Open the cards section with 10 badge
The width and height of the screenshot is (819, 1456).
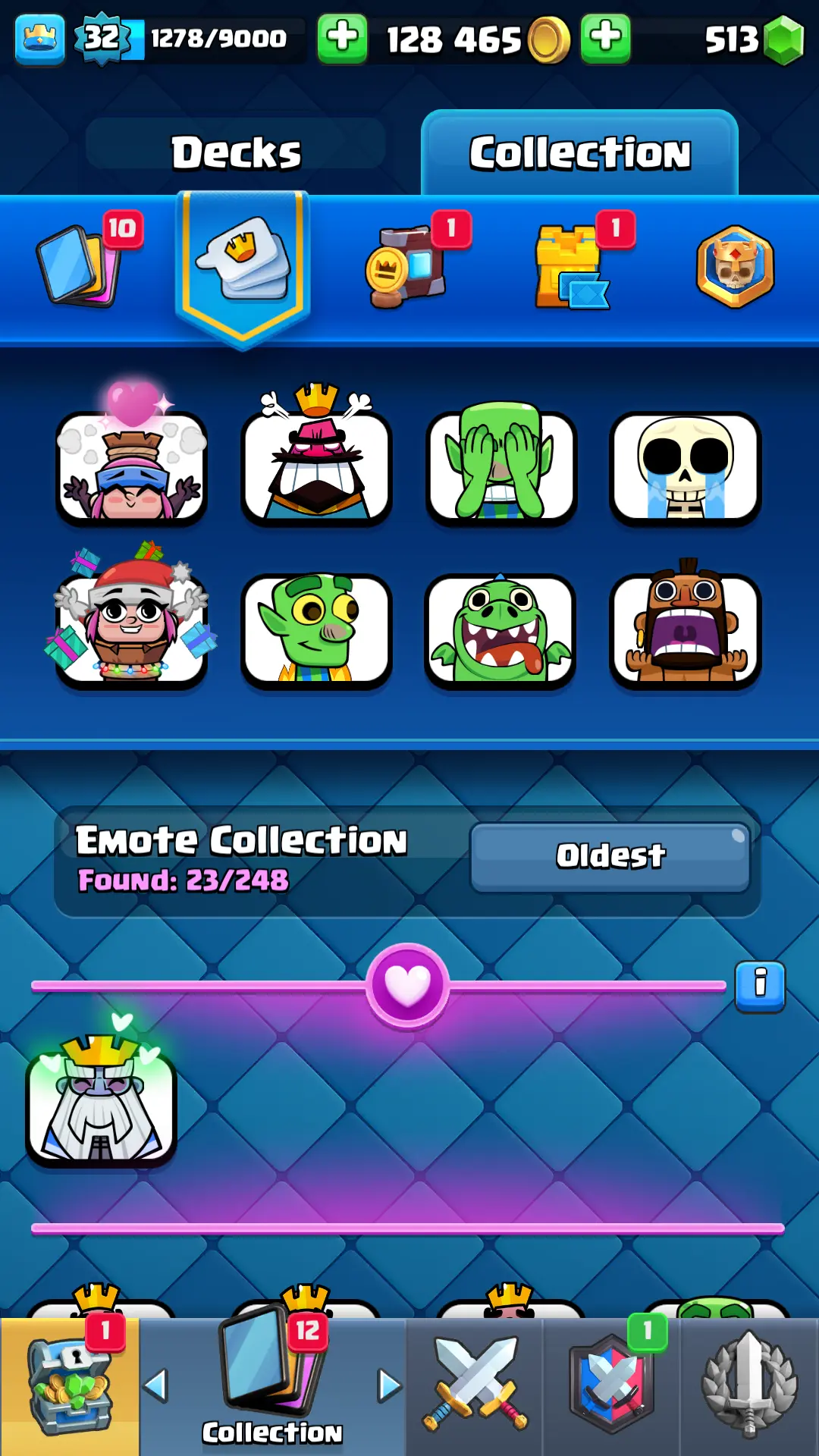coord(80,265)
